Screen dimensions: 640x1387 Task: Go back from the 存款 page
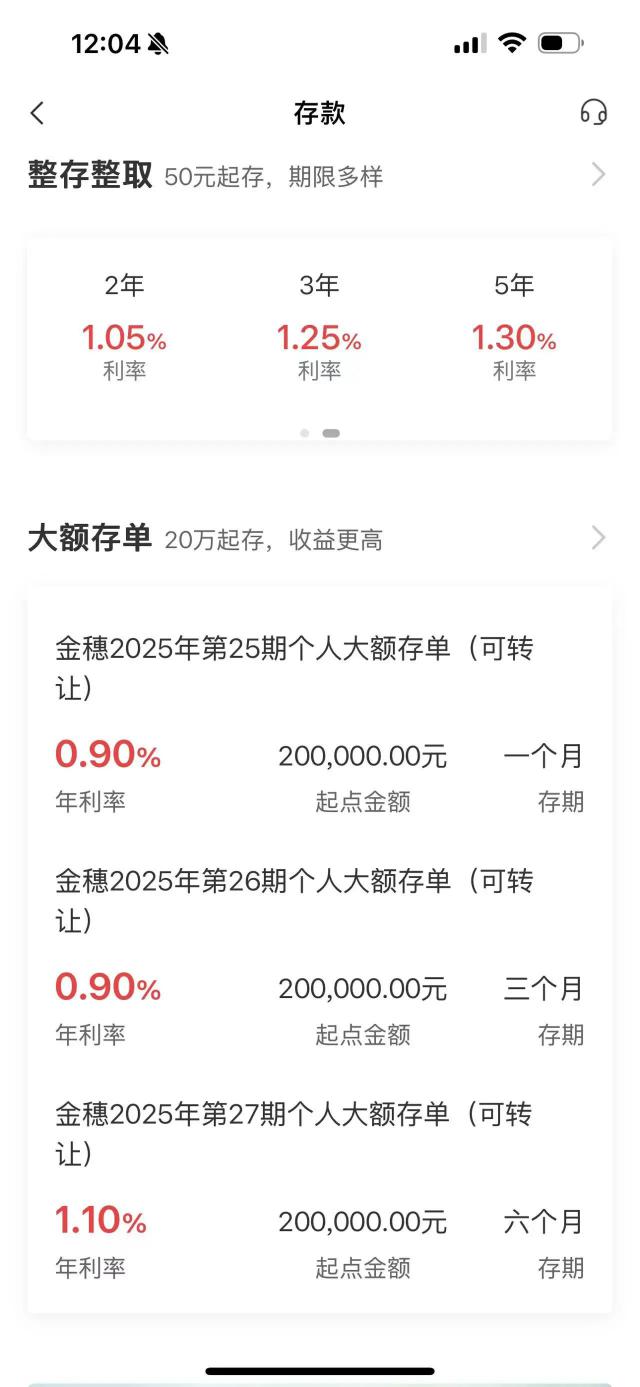[x=38, y=113]
